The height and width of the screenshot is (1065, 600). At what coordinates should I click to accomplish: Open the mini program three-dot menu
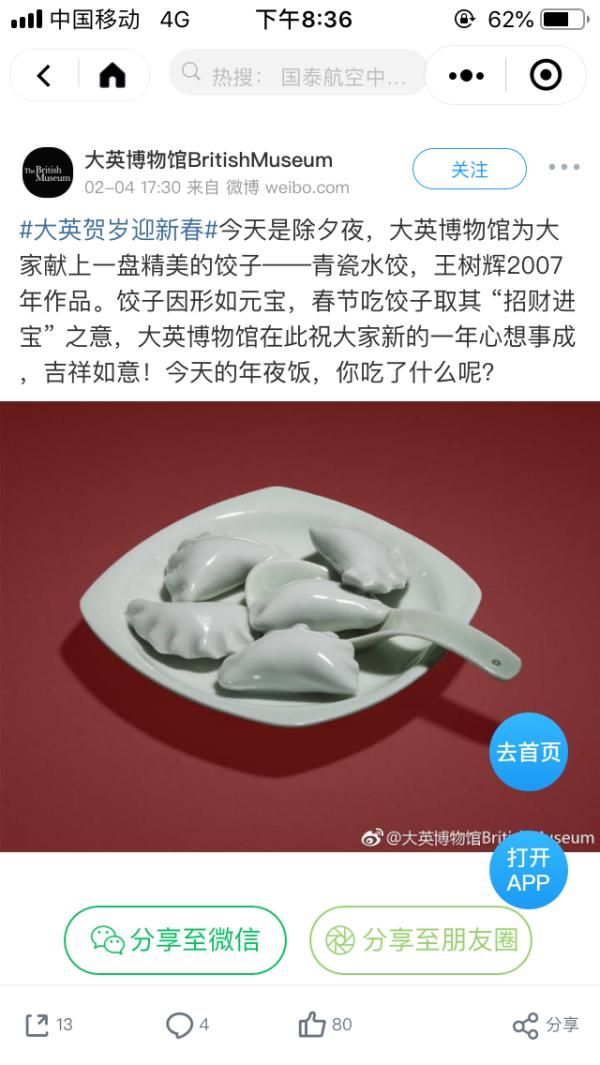466,75
